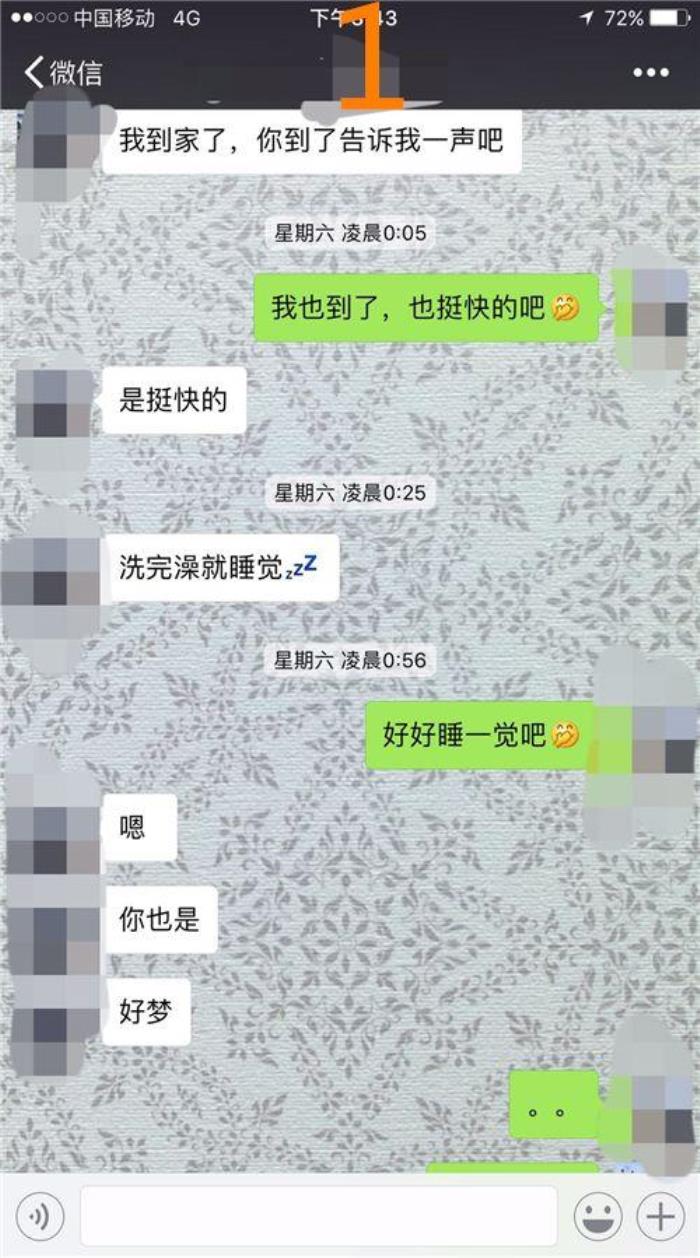Open the avatar beside the 是挺快的 message
This screenshot has width=700, height=1258.
(x=52, y=403)
